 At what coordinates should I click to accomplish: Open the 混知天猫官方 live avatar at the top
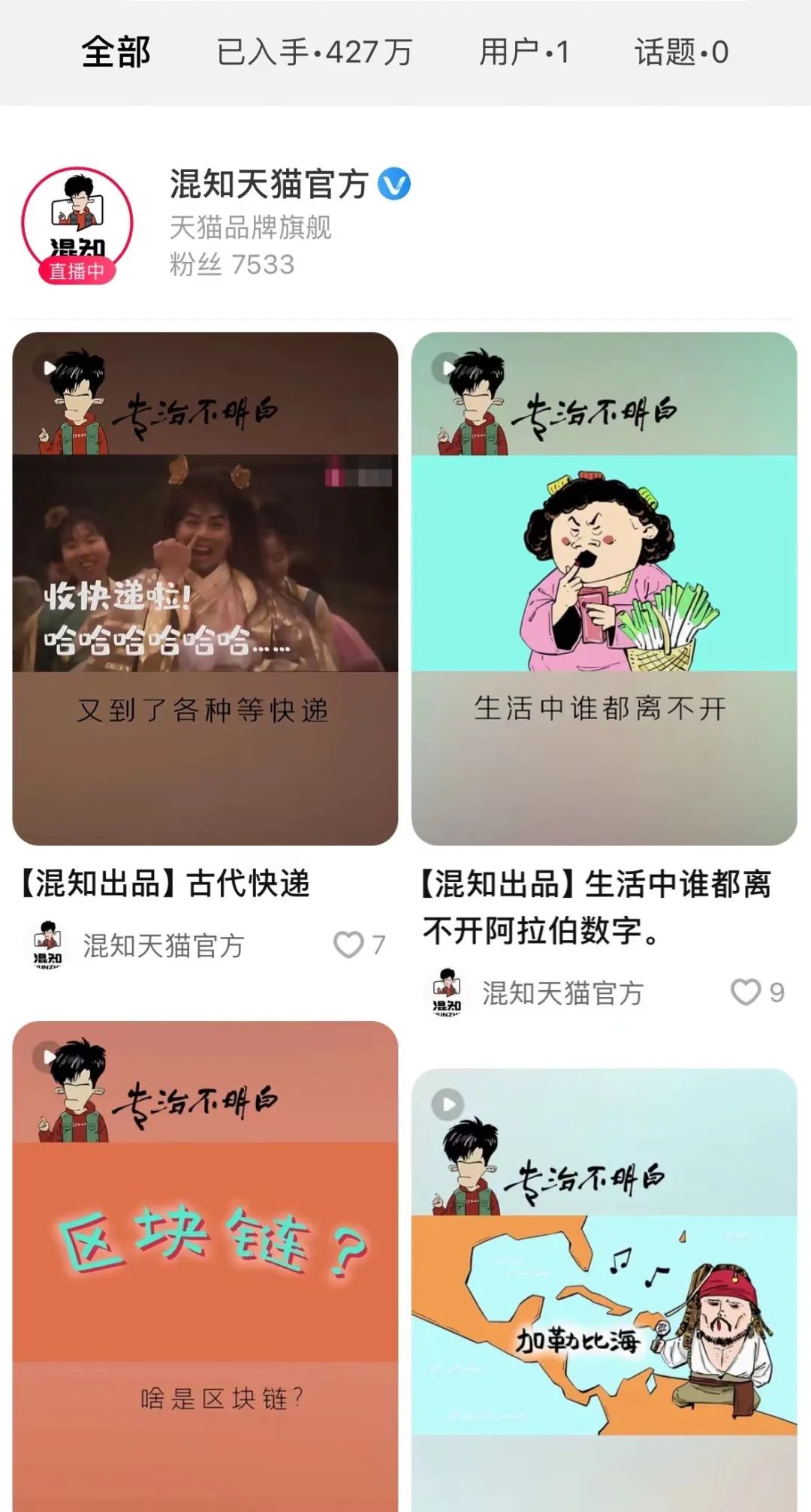point(77,224)
